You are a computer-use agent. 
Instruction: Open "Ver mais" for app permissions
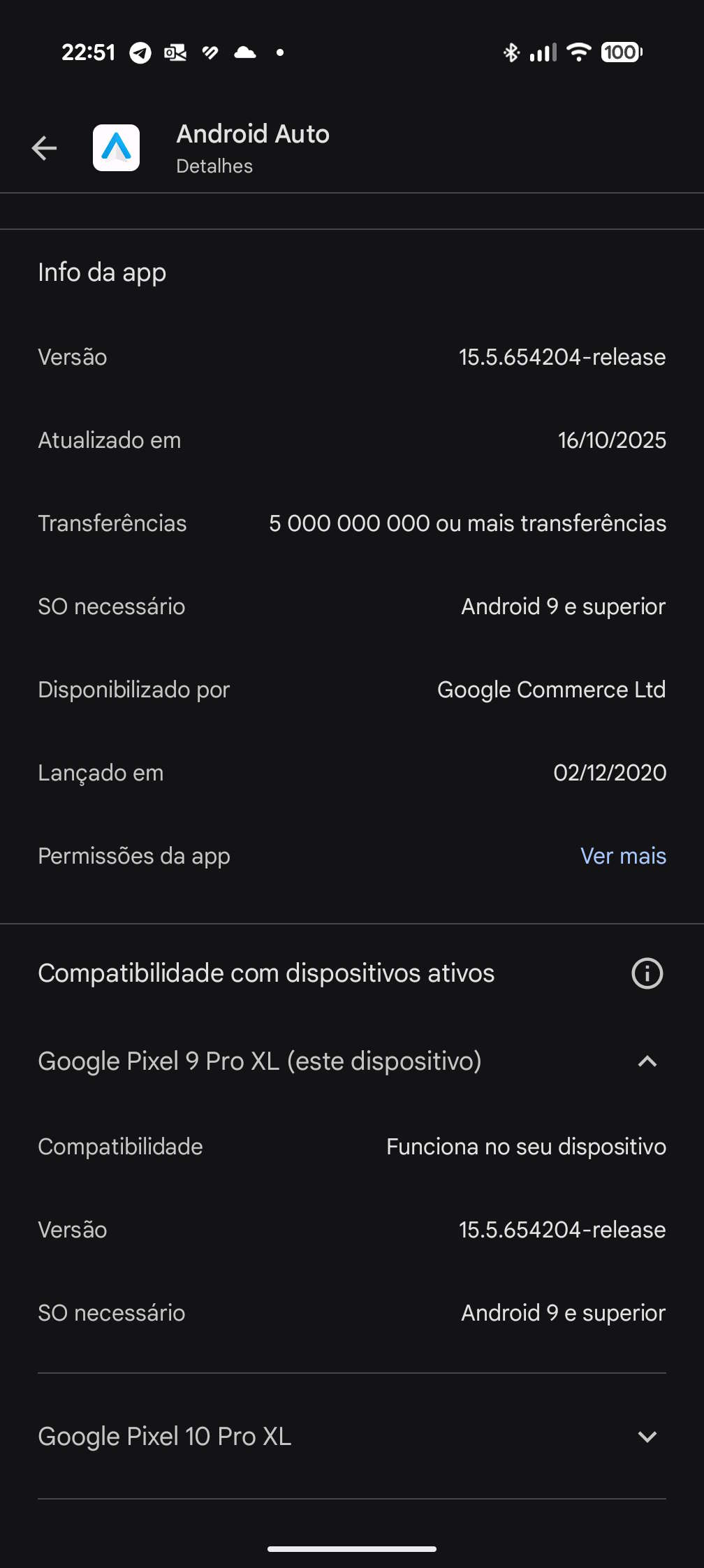click(x=623, y=856)
